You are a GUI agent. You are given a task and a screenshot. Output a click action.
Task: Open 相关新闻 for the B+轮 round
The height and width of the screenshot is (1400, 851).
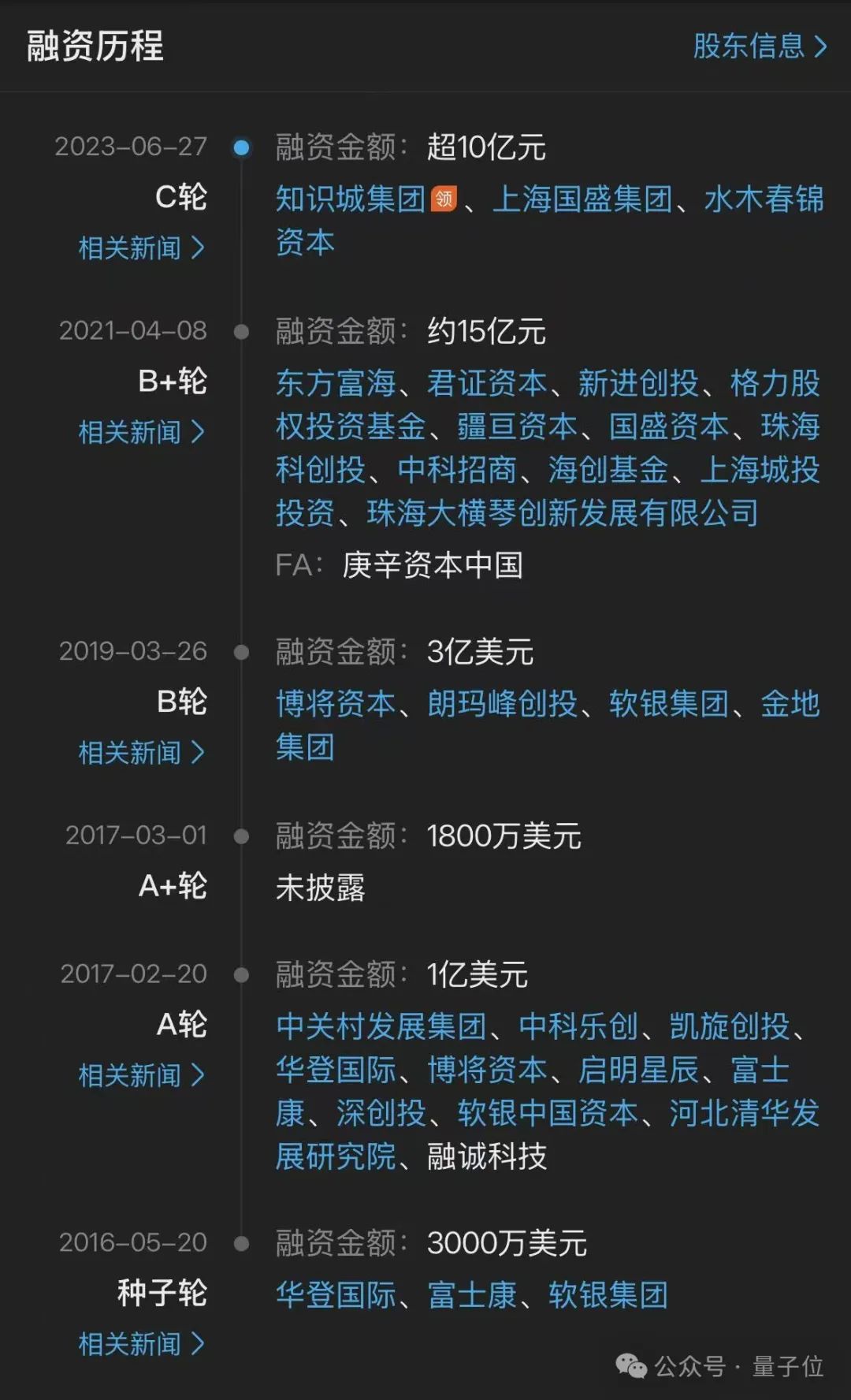pyautogui.click(x=141, y=432)
